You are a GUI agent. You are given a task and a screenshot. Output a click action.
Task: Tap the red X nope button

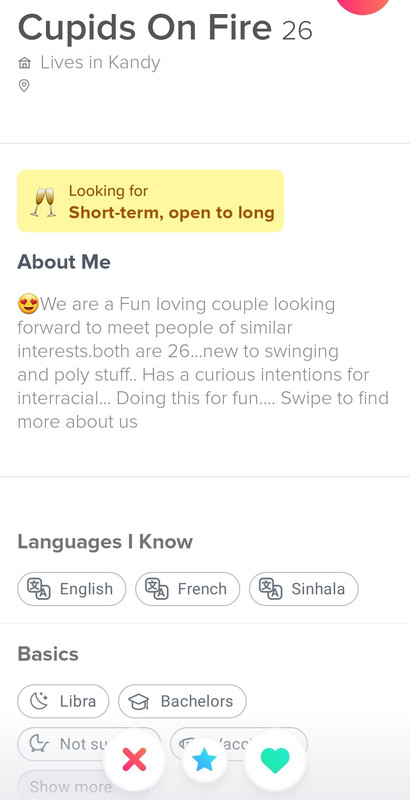[134, 760]
